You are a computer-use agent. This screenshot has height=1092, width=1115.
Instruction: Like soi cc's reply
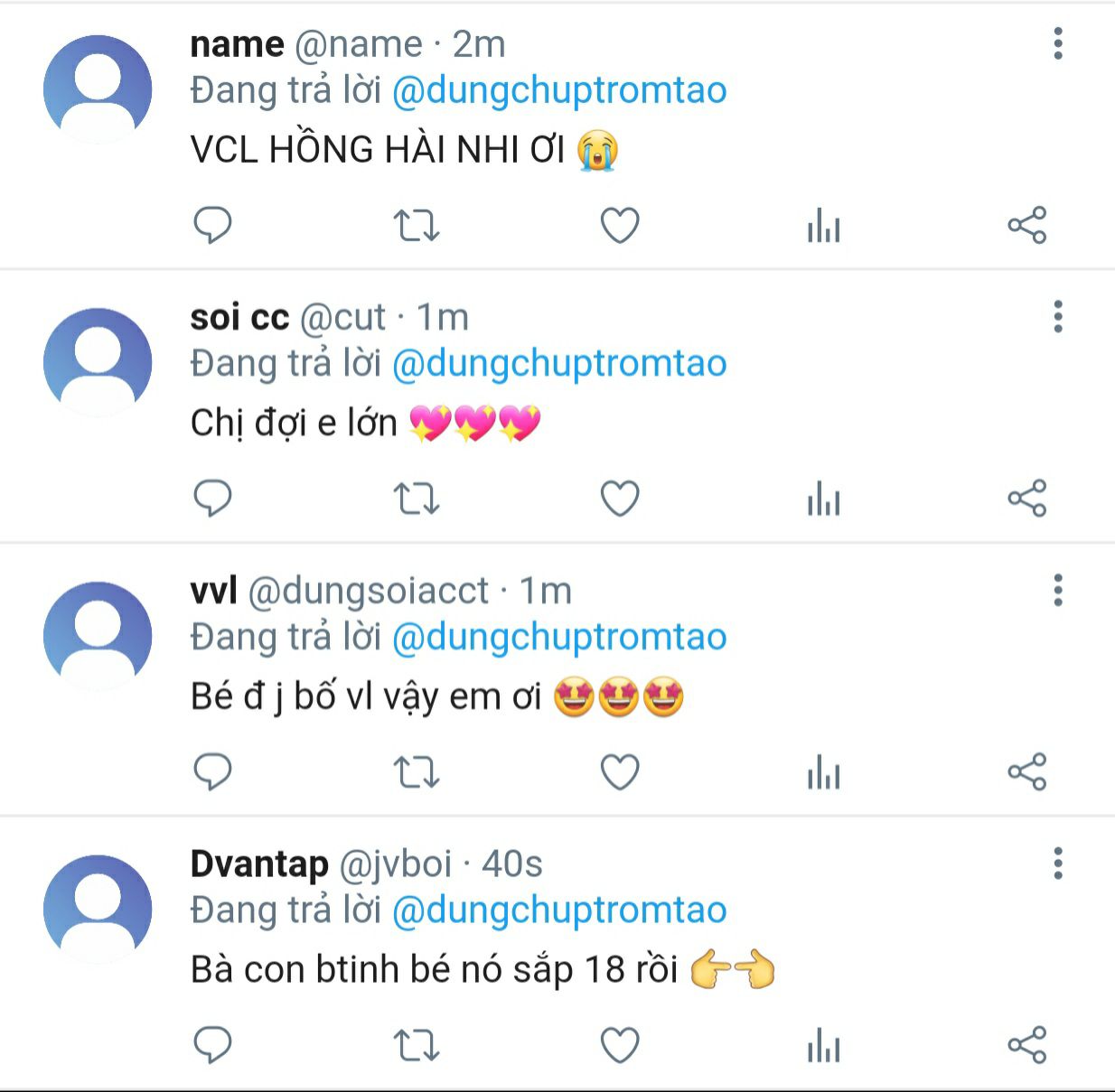click(620, 499)
